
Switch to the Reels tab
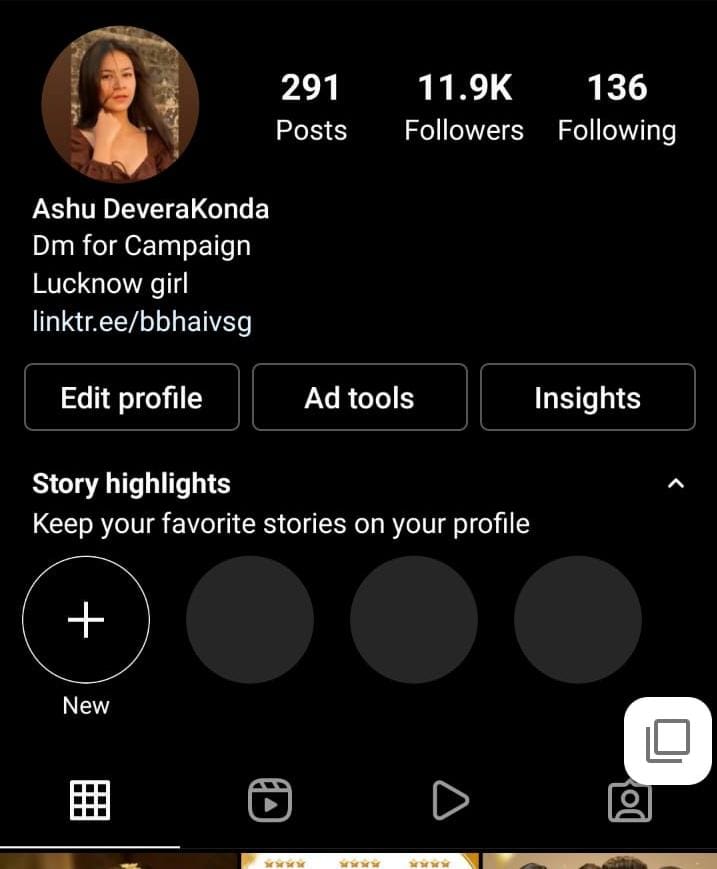[269, 800]
